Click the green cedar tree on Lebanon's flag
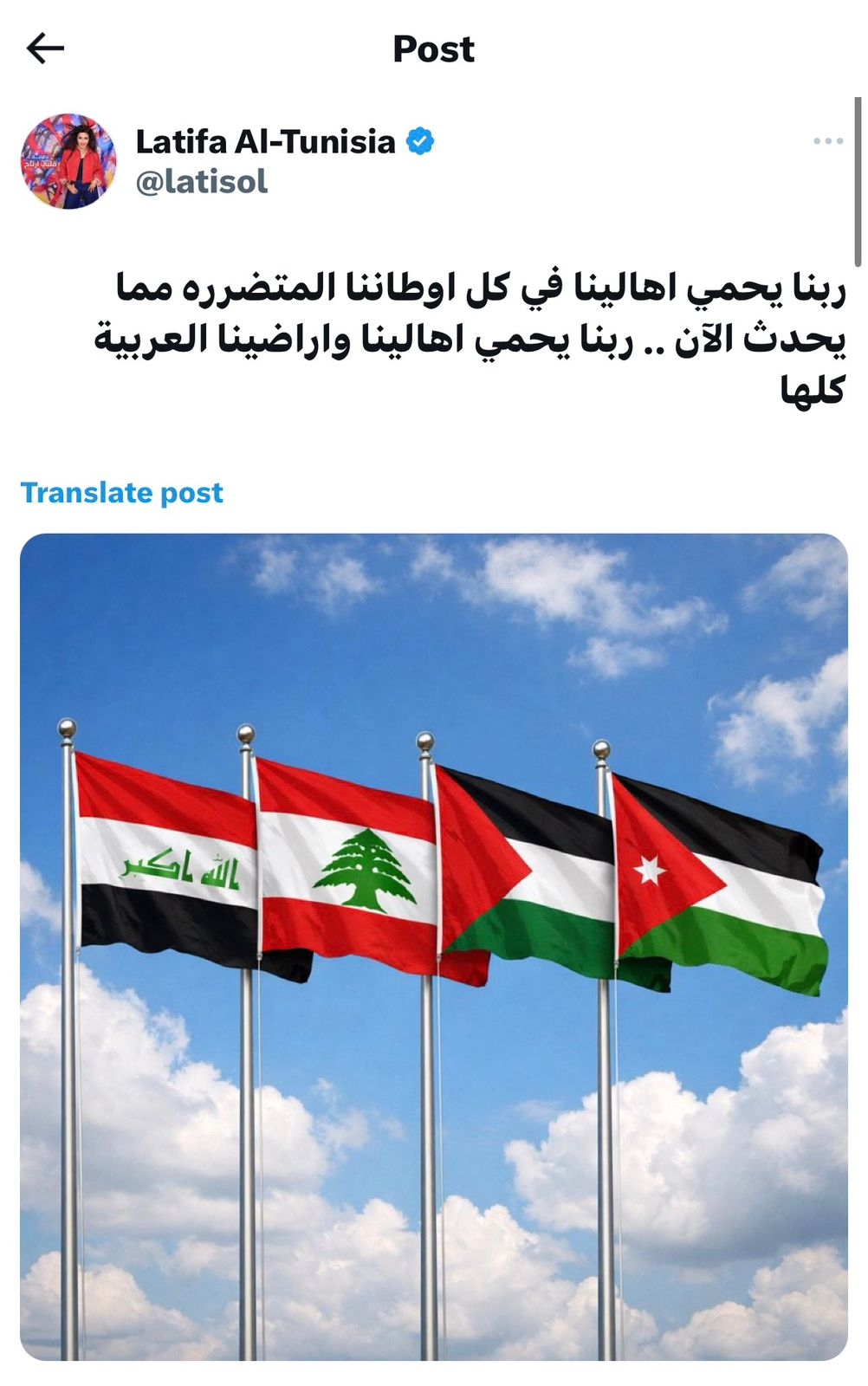The height and width of the screenshot is (1386, 868). 364,866
